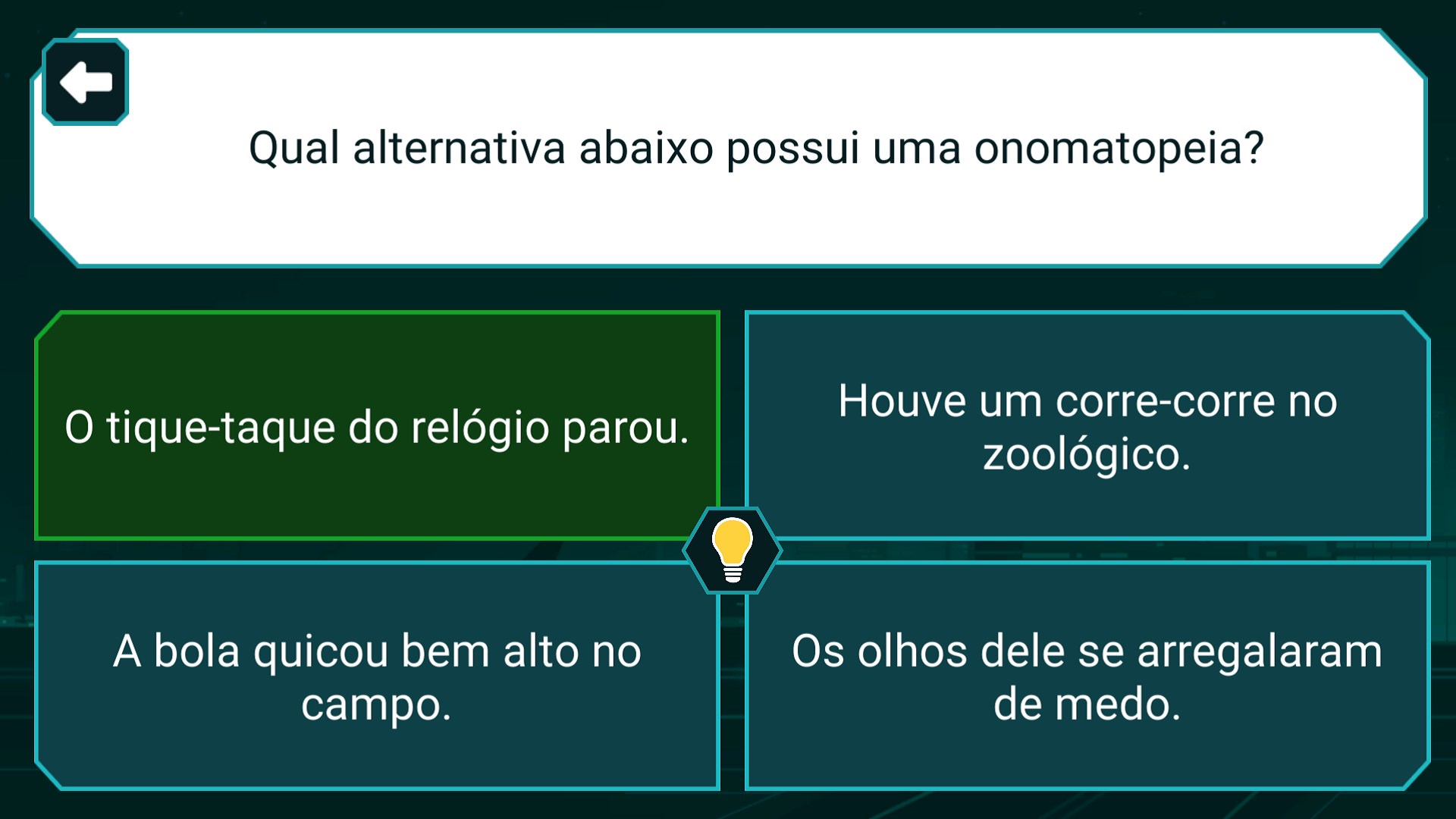Choose 'Houve um corre-corre no zoológico.'
1456x819 pixels.
point(1087,426)
